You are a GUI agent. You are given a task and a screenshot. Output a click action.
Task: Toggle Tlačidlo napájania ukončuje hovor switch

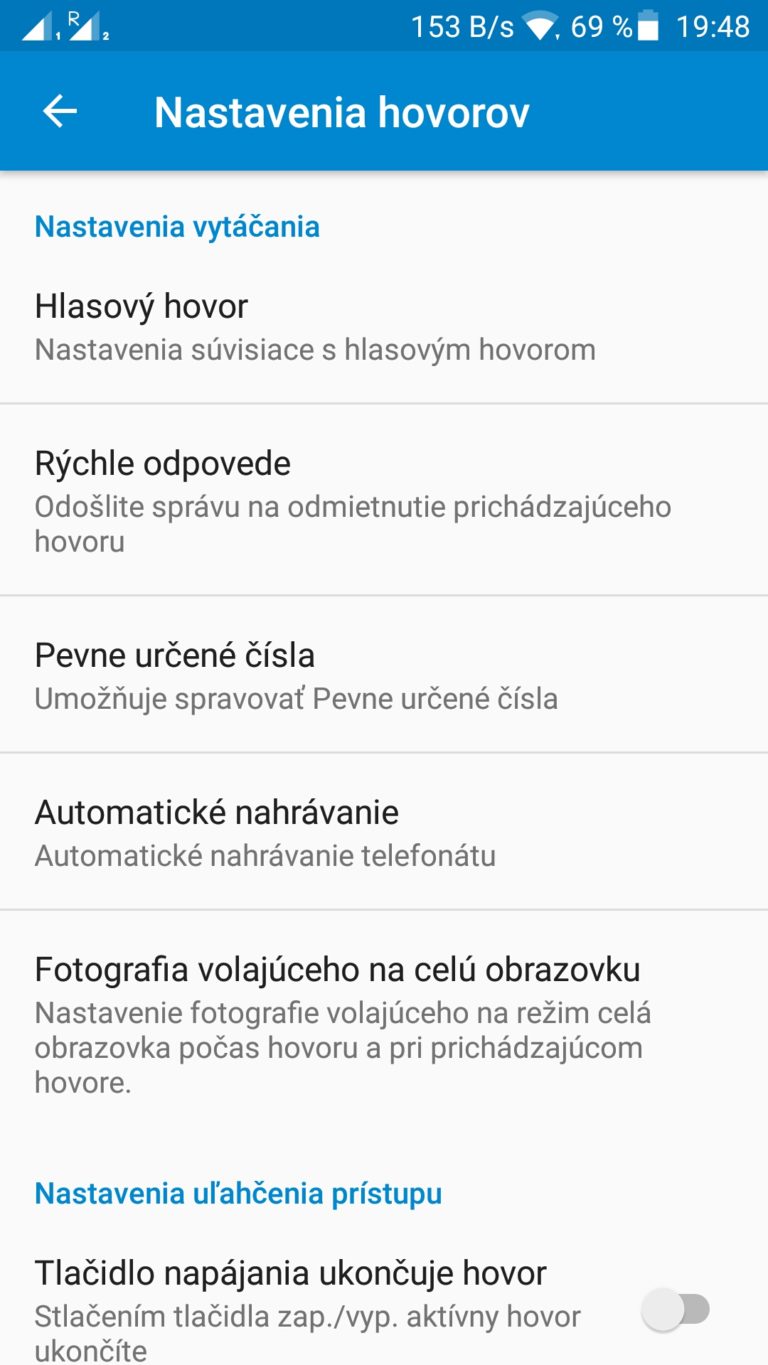point(676,1309)
